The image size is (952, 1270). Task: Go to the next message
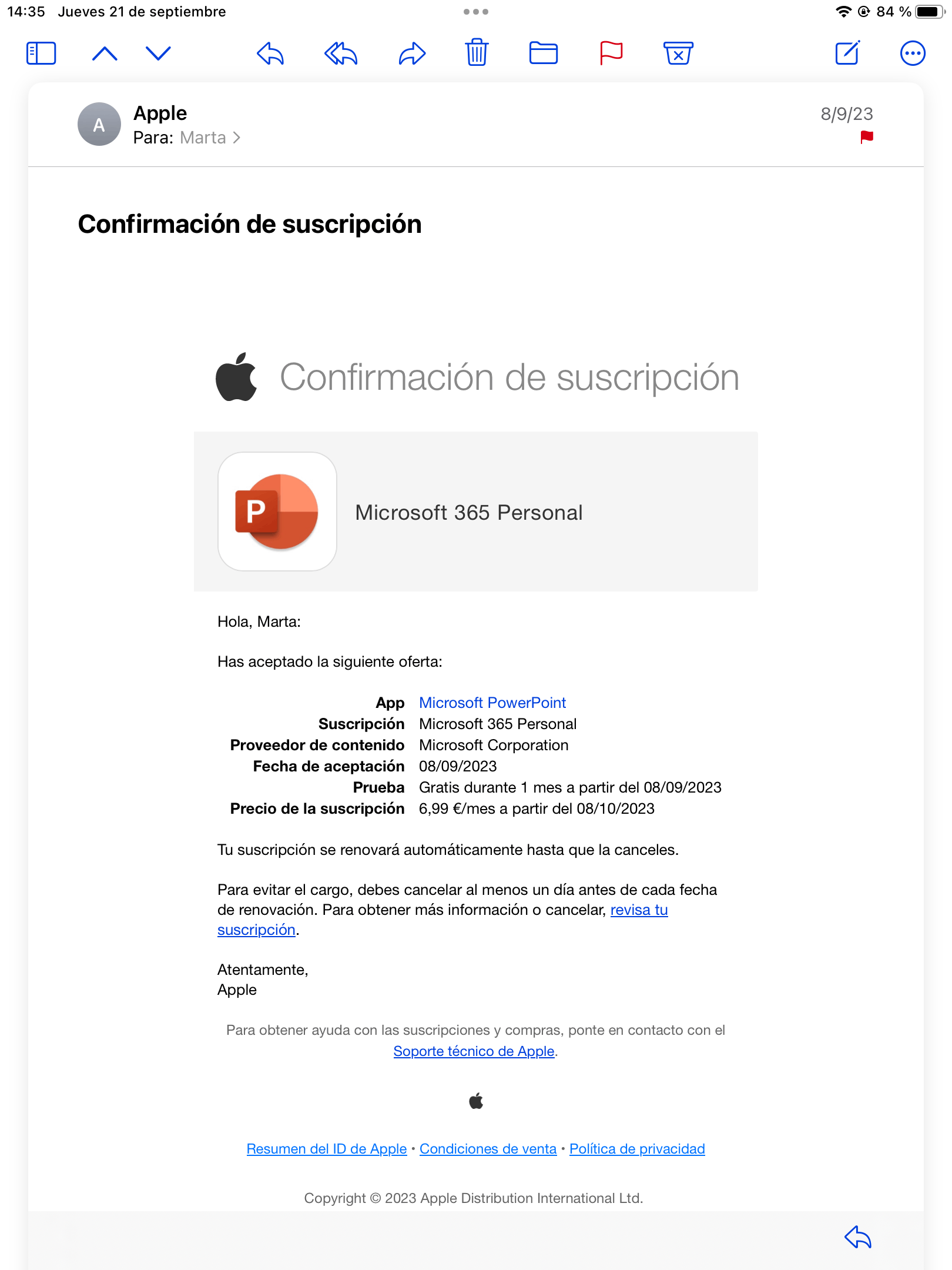(158, 54)
